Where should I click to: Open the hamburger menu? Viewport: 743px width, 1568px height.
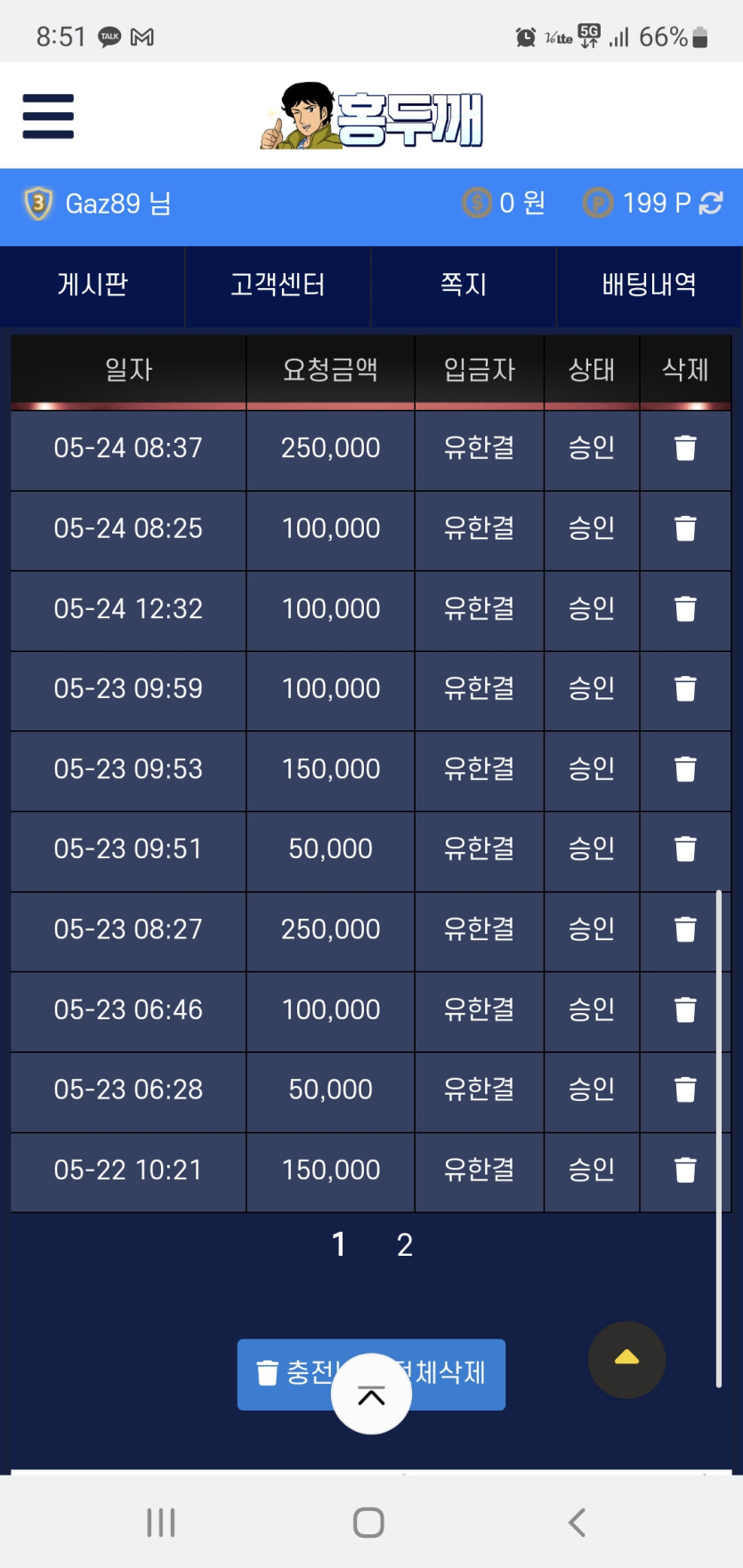tap(48, 117)
